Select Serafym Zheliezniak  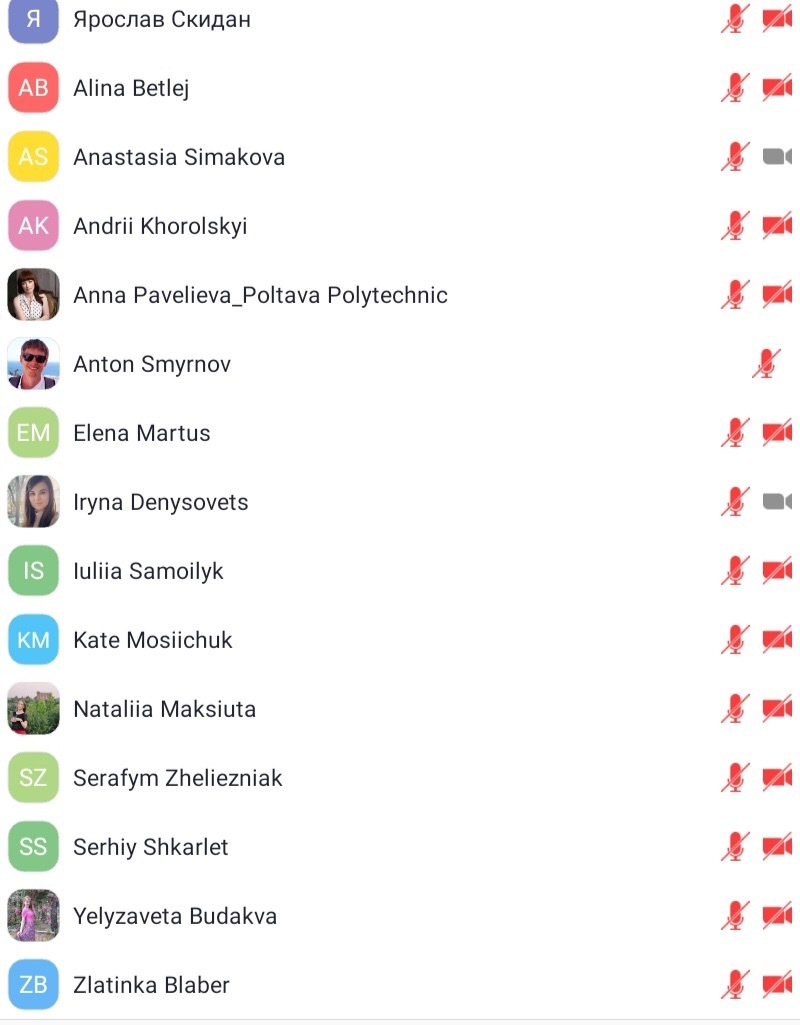178,778
